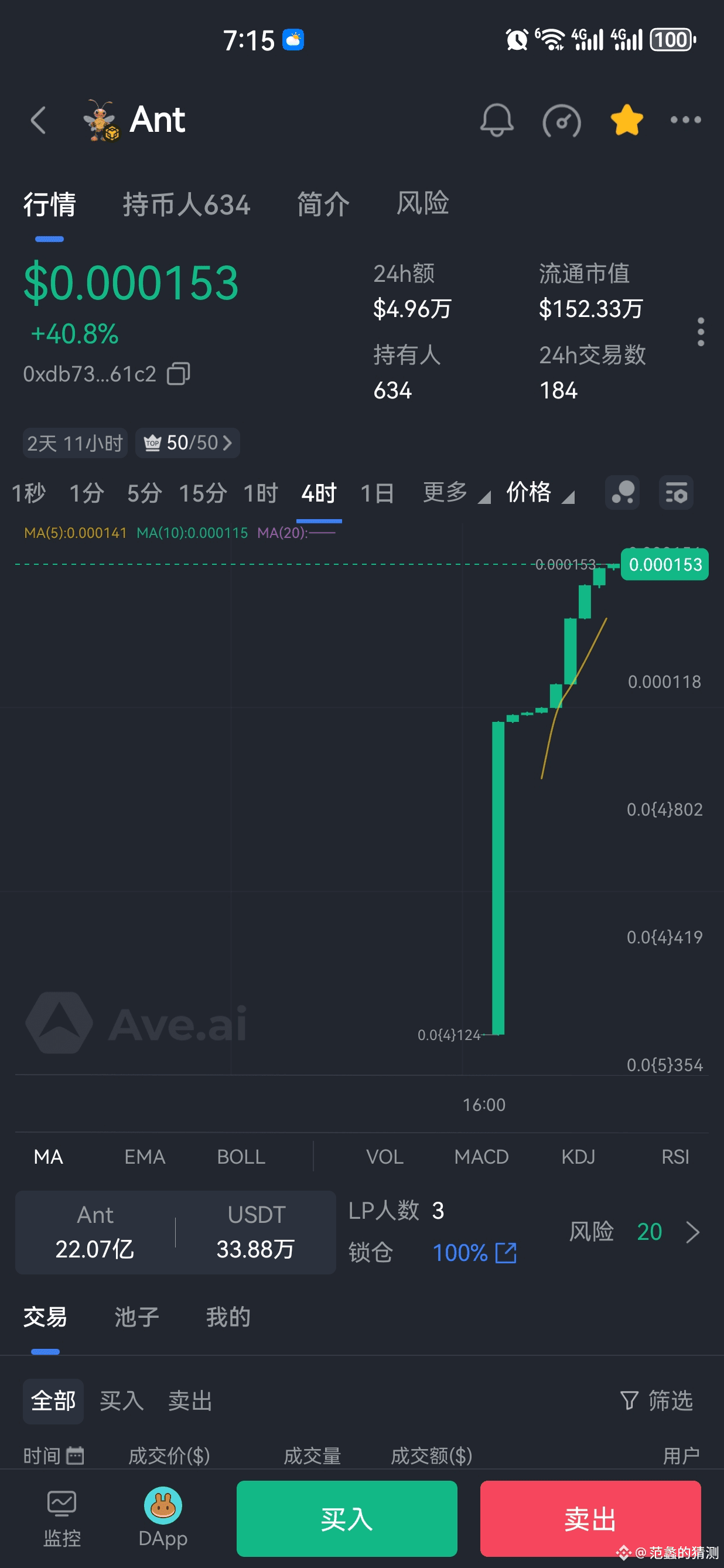Go back using the back arrow
This screenshot has height=1568, width=724.
click(38, 120)
